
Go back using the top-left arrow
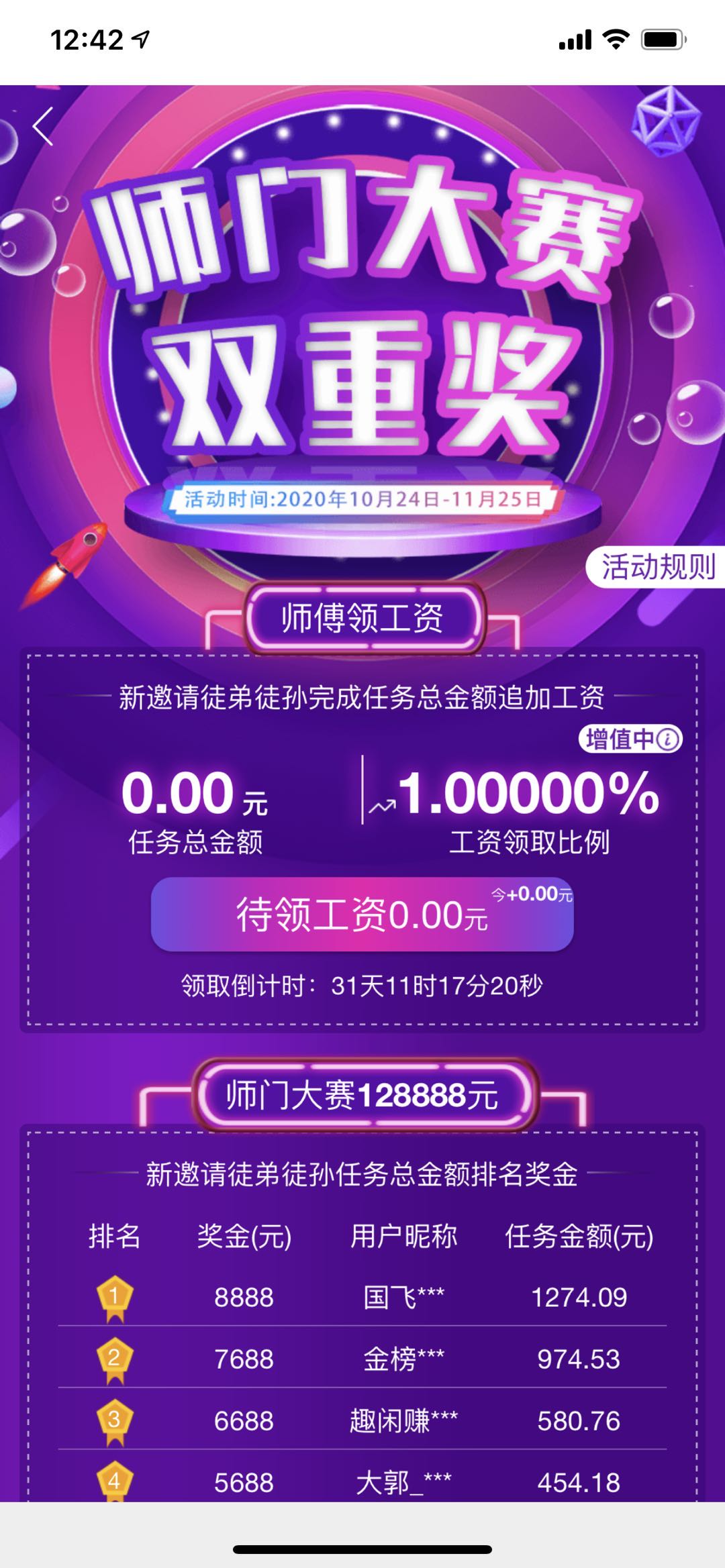[x=44, y=126]
